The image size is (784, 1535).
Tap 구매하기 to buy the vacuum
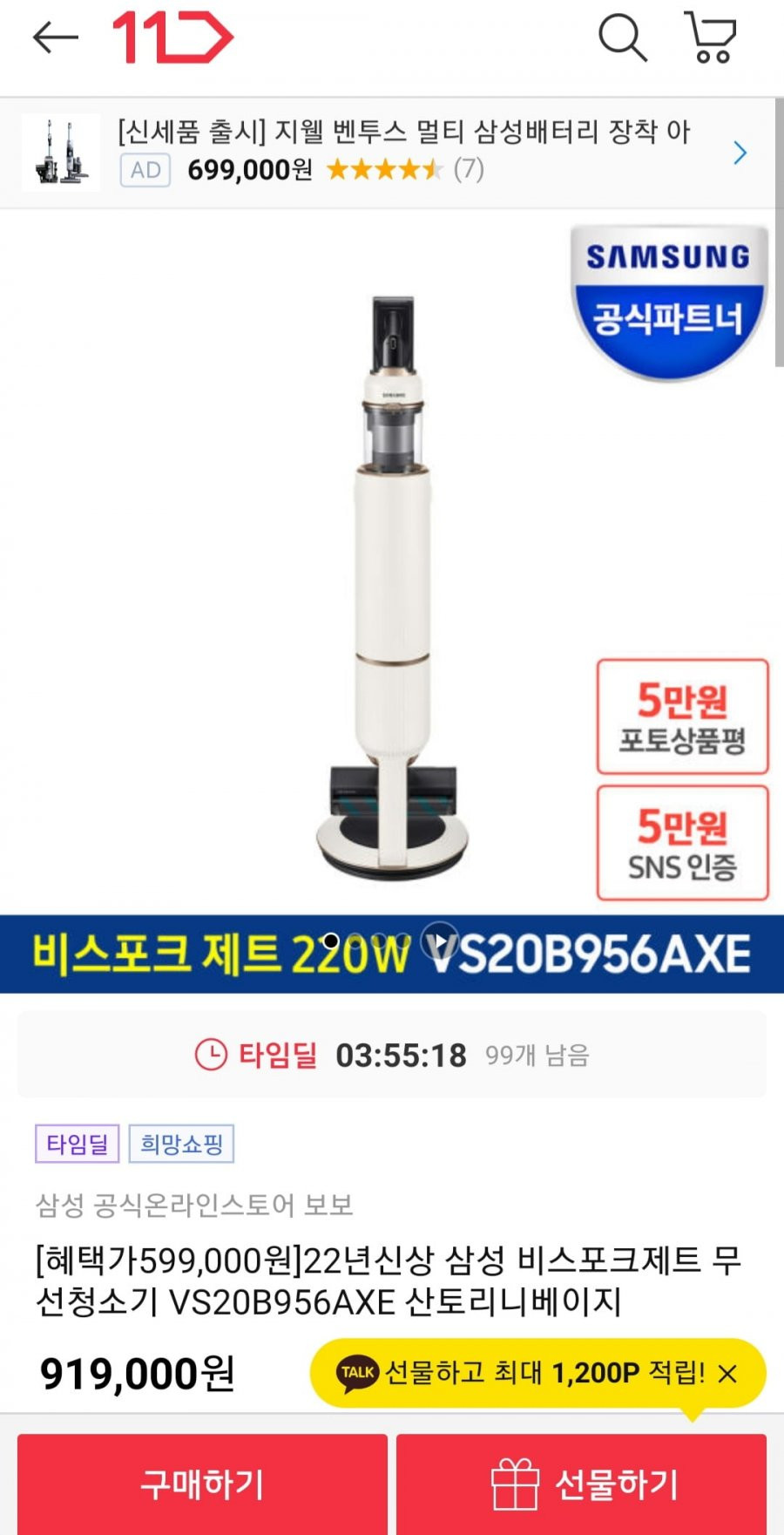pos(202,1484)
